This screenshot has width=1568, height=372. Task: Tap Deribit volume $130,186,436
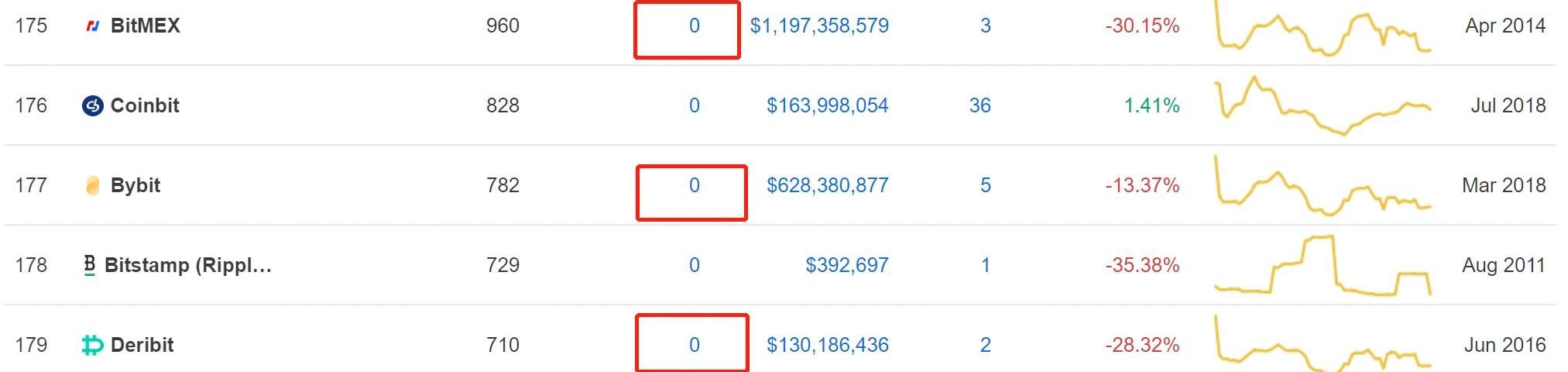[x=827, y=345]
